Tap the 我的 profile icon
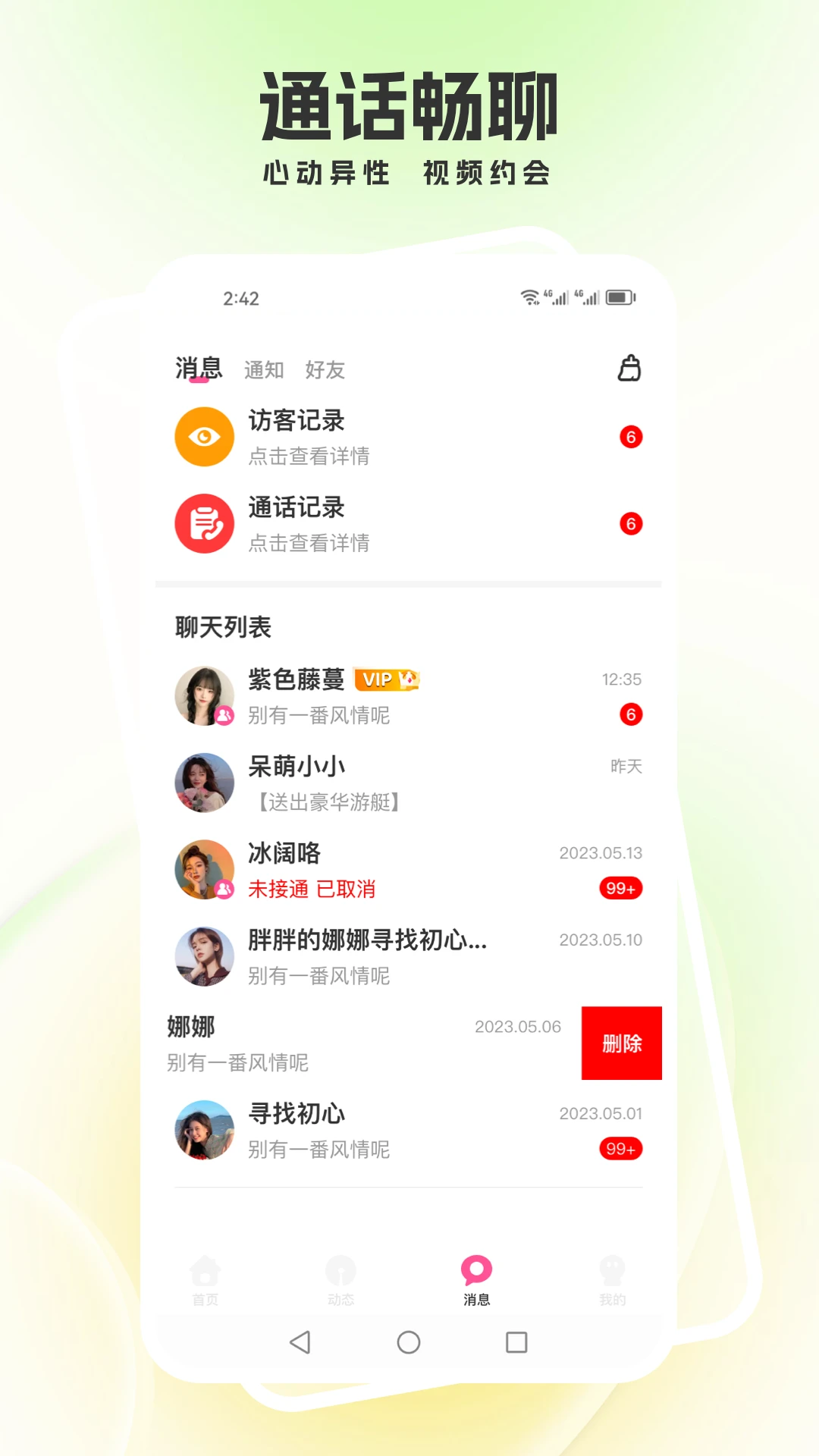Screen dimensions: 819x1456 (x=612, y=1271)
